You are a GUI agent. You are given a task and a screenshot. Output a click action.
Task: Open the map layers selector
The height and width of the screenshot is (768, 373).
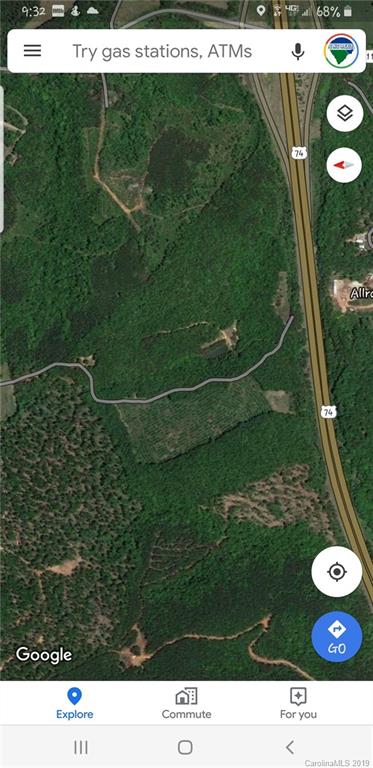click(x=345, y=113)
